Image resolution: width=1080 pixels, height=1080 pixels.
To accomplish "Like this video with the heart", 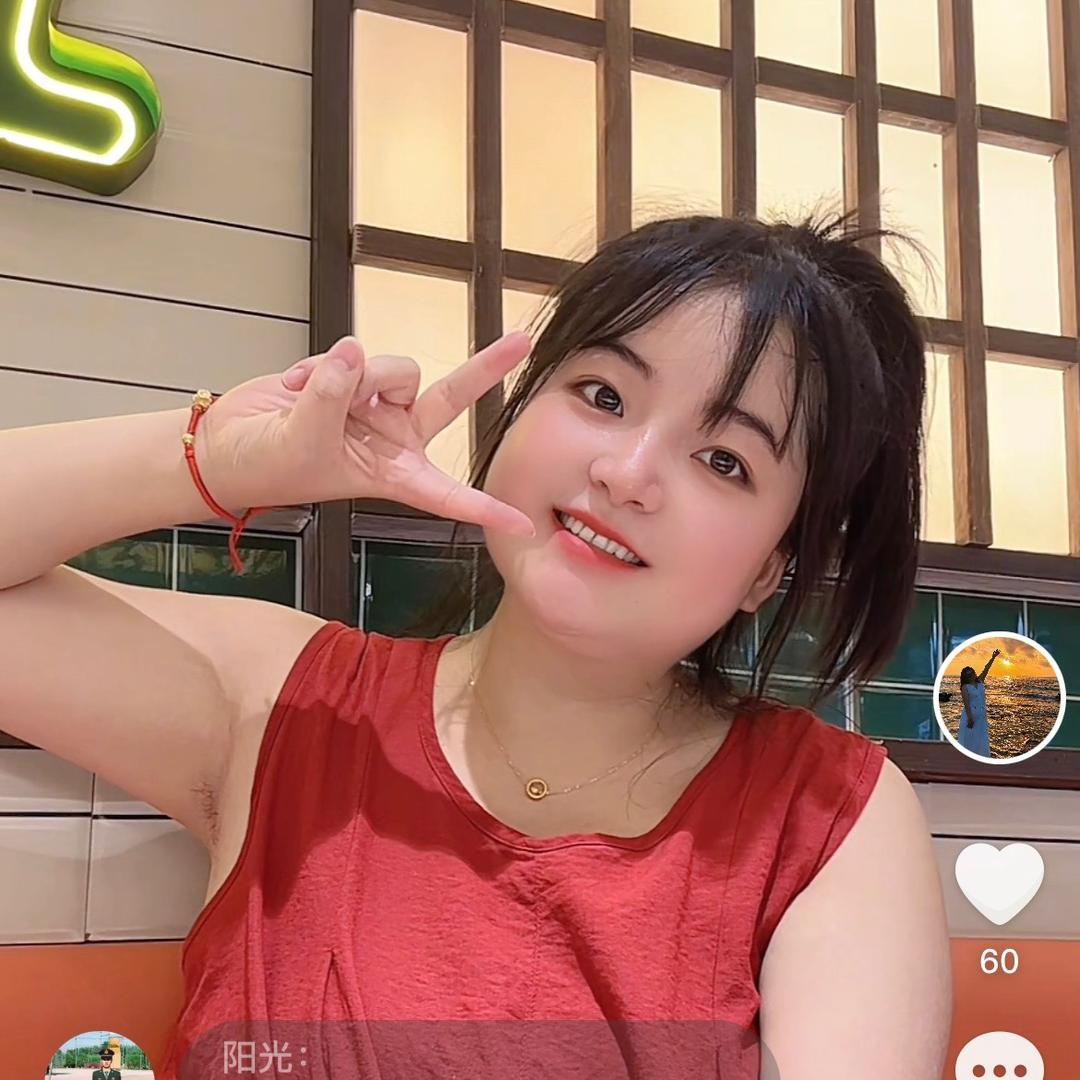I will (x=998, y=882).
